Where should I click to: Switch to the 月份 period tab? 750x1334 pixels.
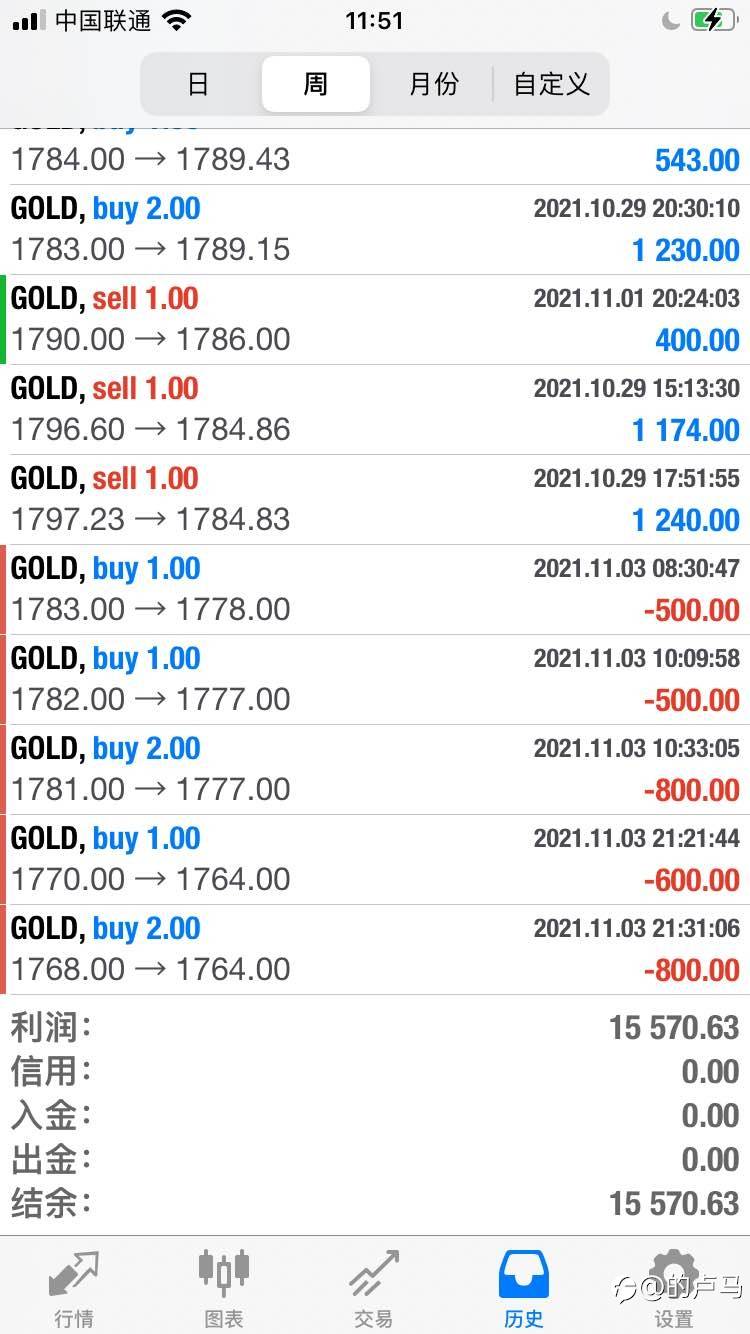(x=433, y=84)
